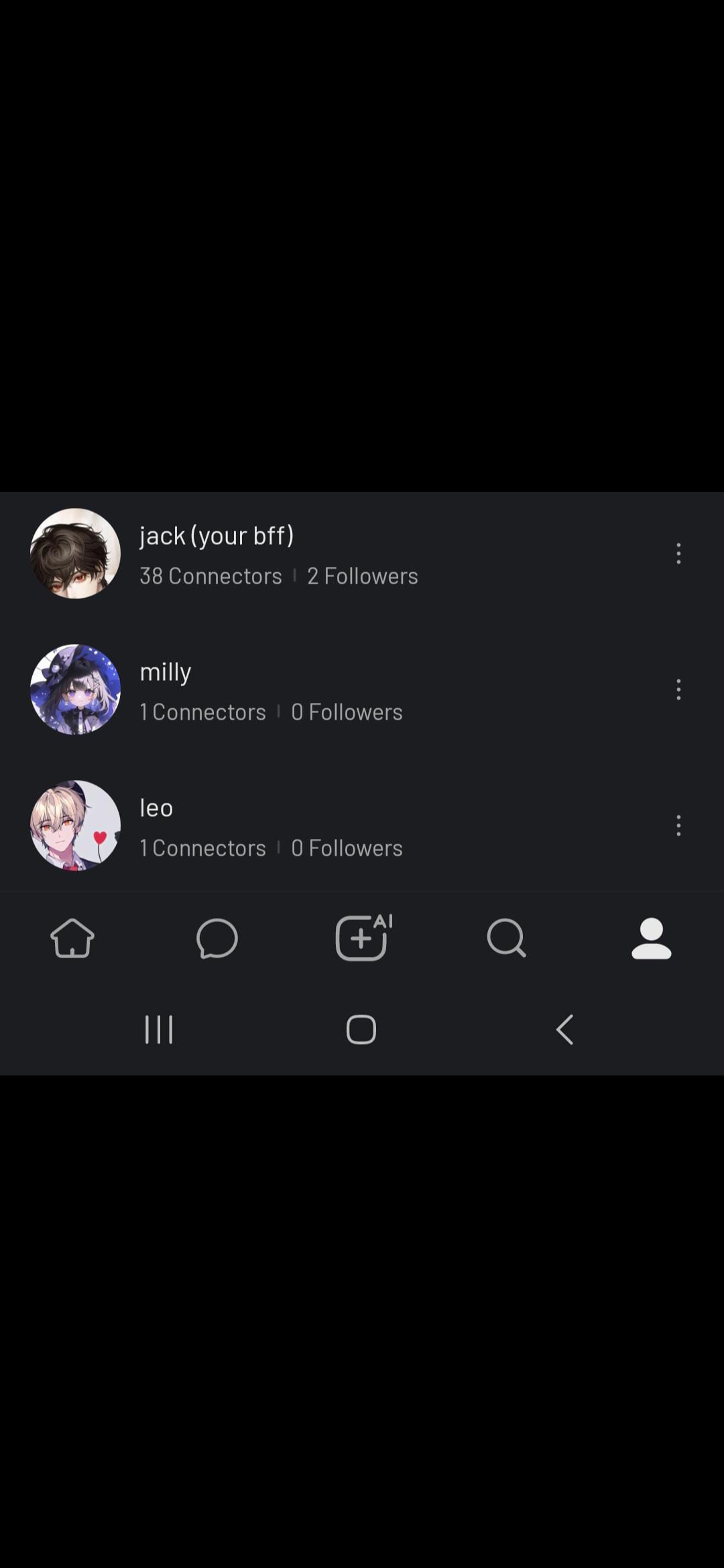The height and width of the screenshot is (1568, 724).
Task: Open the search tab
Action: pyautogui.click(x=507, y=938)
